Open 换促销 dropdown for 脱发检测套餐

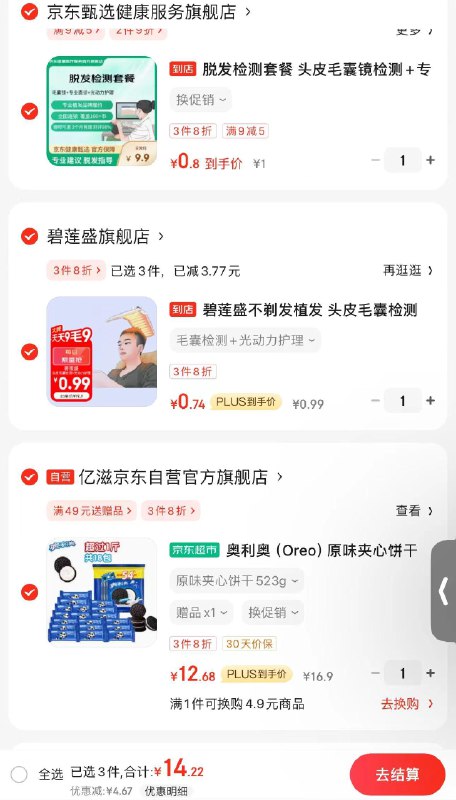[201, 100]
